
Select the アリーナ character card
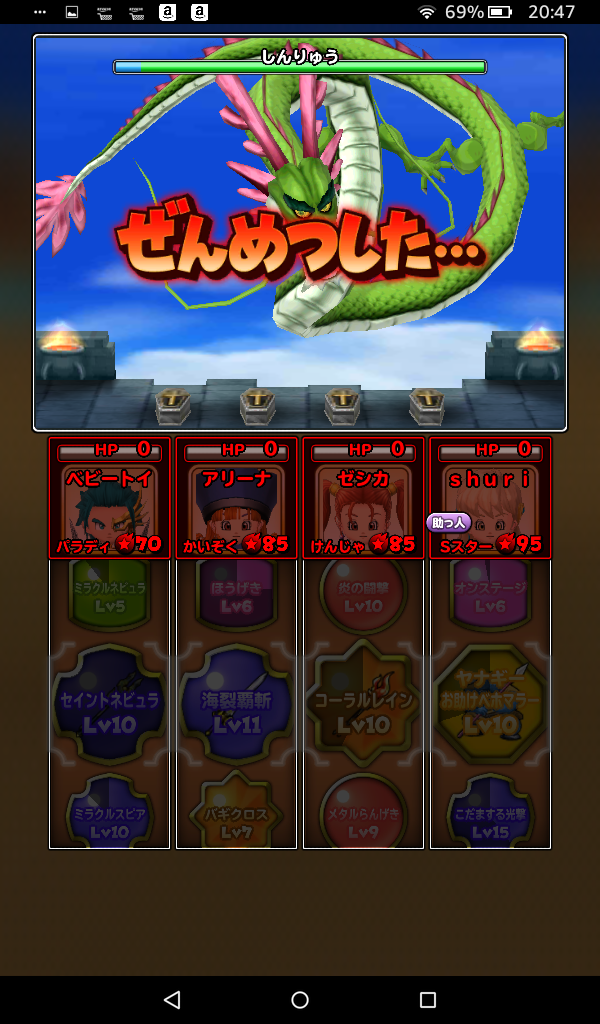pyautogui.click(x=236, y=498)
